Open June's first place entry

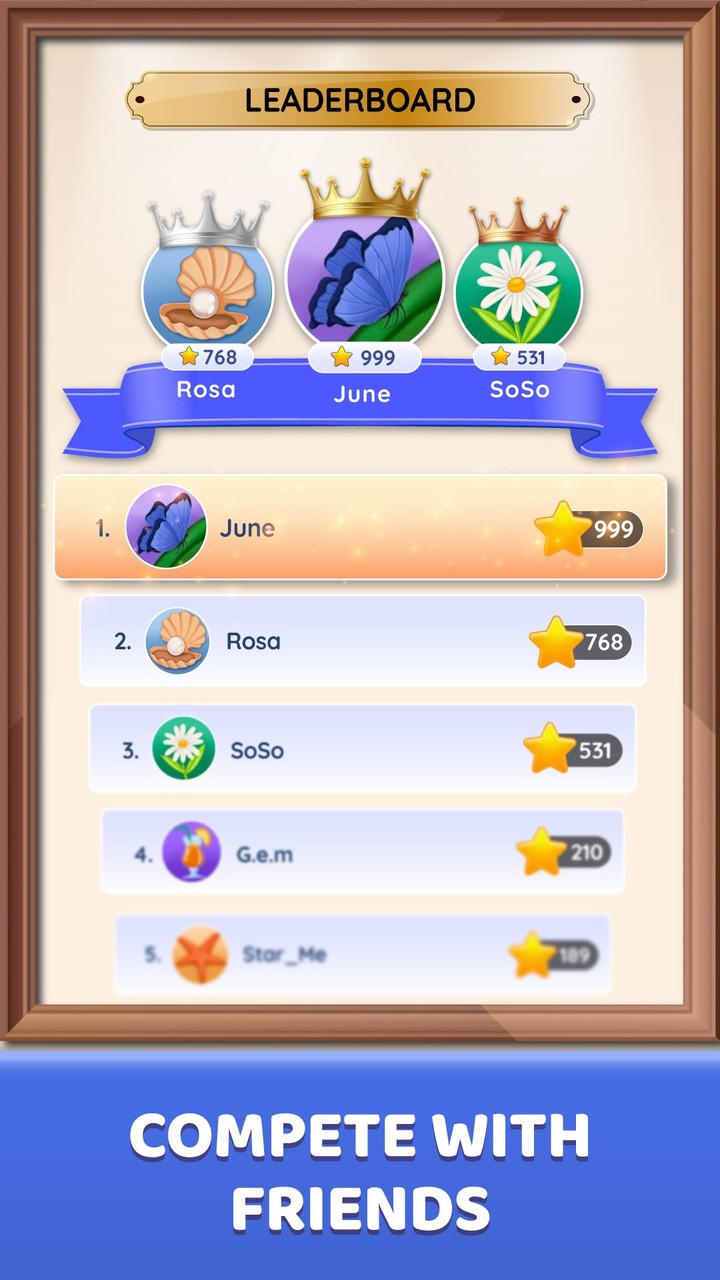[360, 530]
